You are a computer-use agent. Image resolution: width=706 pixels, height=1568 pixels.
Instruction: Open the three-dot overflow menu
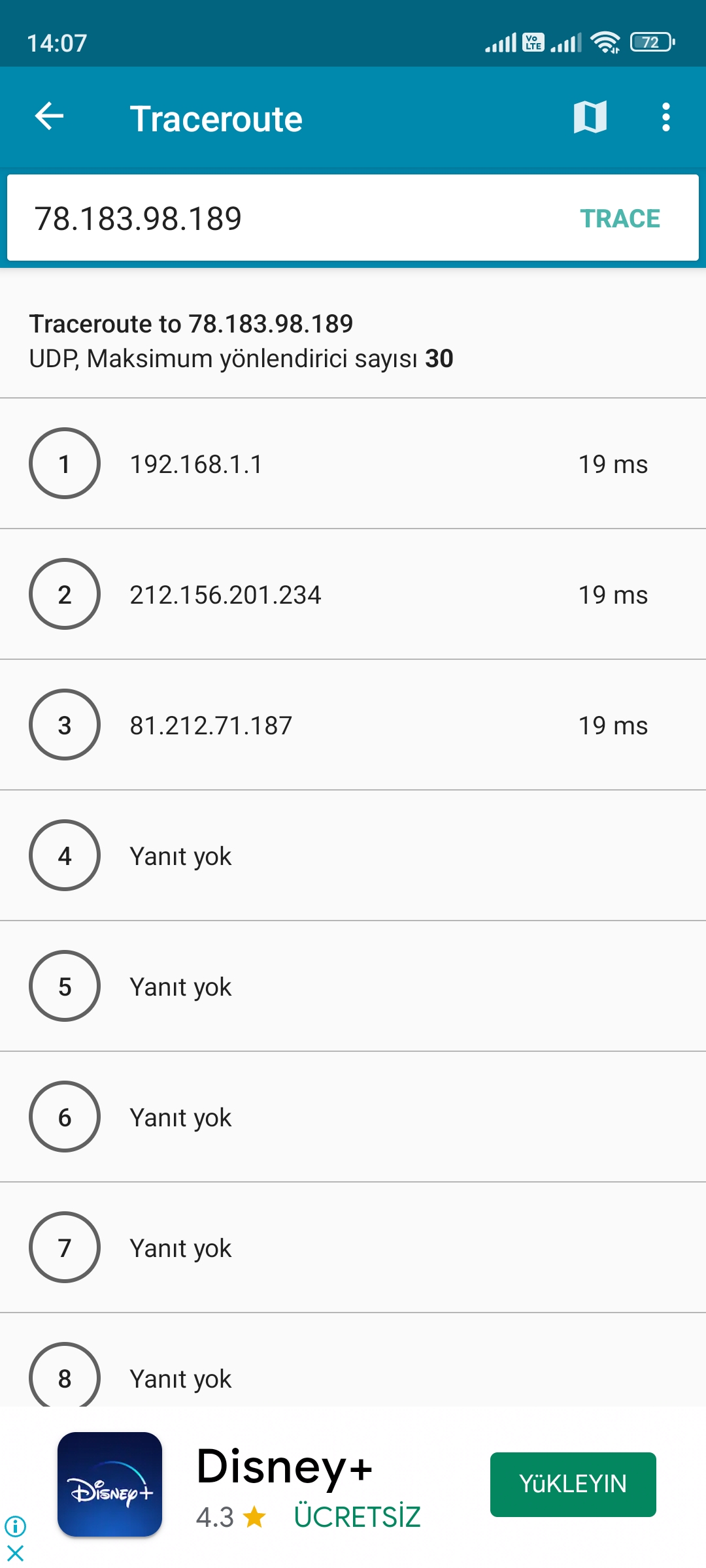click(x=665, y=117)
